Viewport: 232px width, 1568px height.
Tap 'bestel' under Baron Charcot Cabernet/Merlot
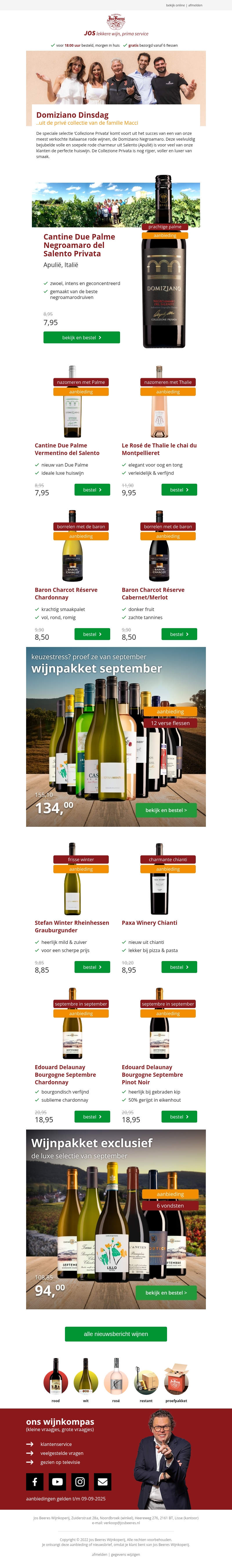pos(179,634)
